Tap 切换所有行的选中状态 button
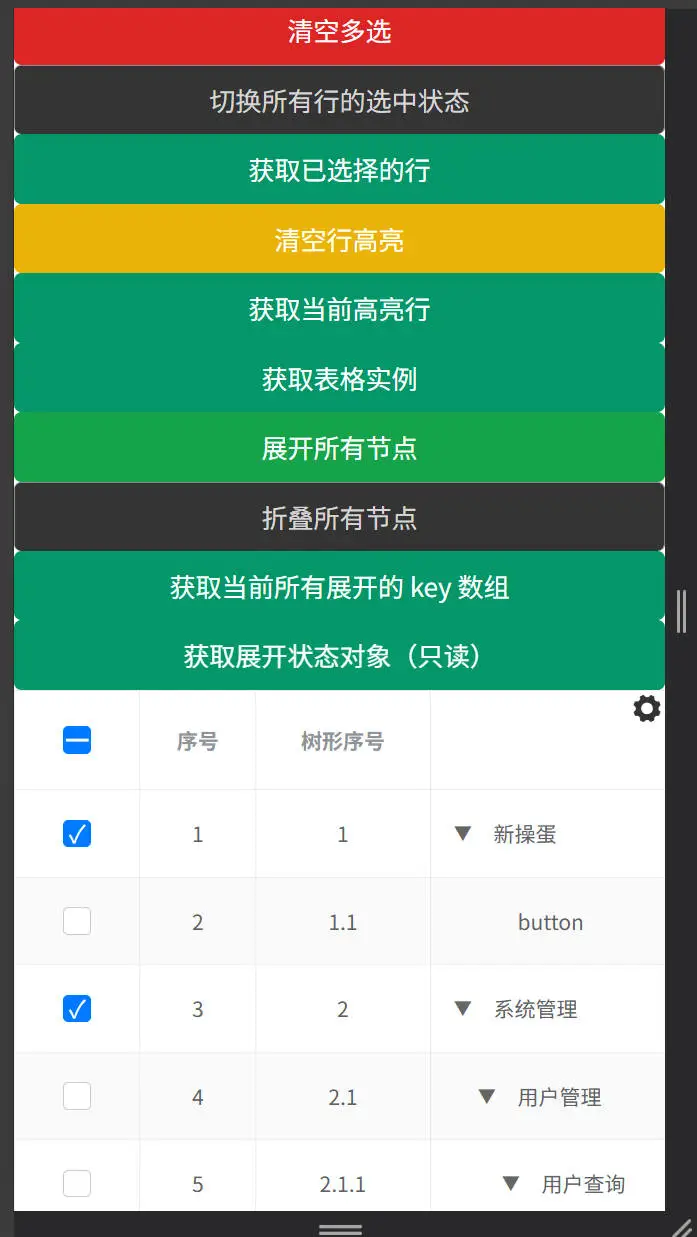Image resolution: width=697 pixels, height=1237 pixels. click(339, 101)
